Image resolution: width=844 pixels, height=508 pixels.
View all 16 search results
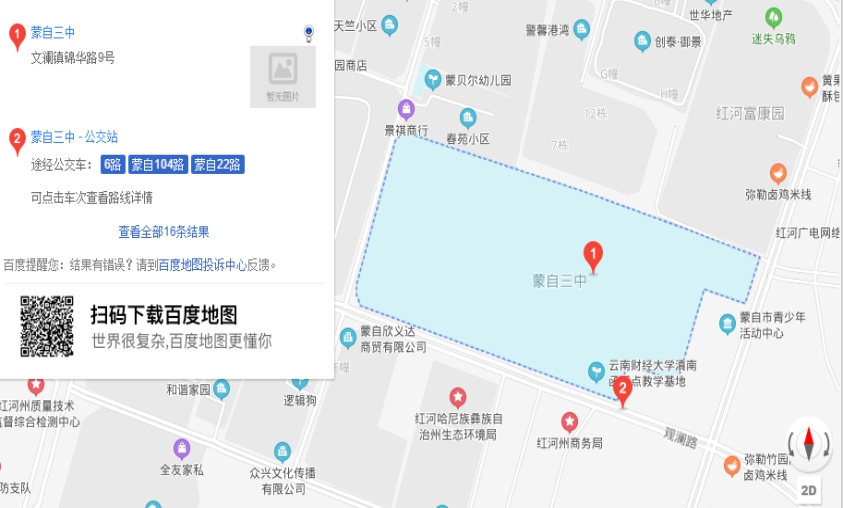click(164, 232)
